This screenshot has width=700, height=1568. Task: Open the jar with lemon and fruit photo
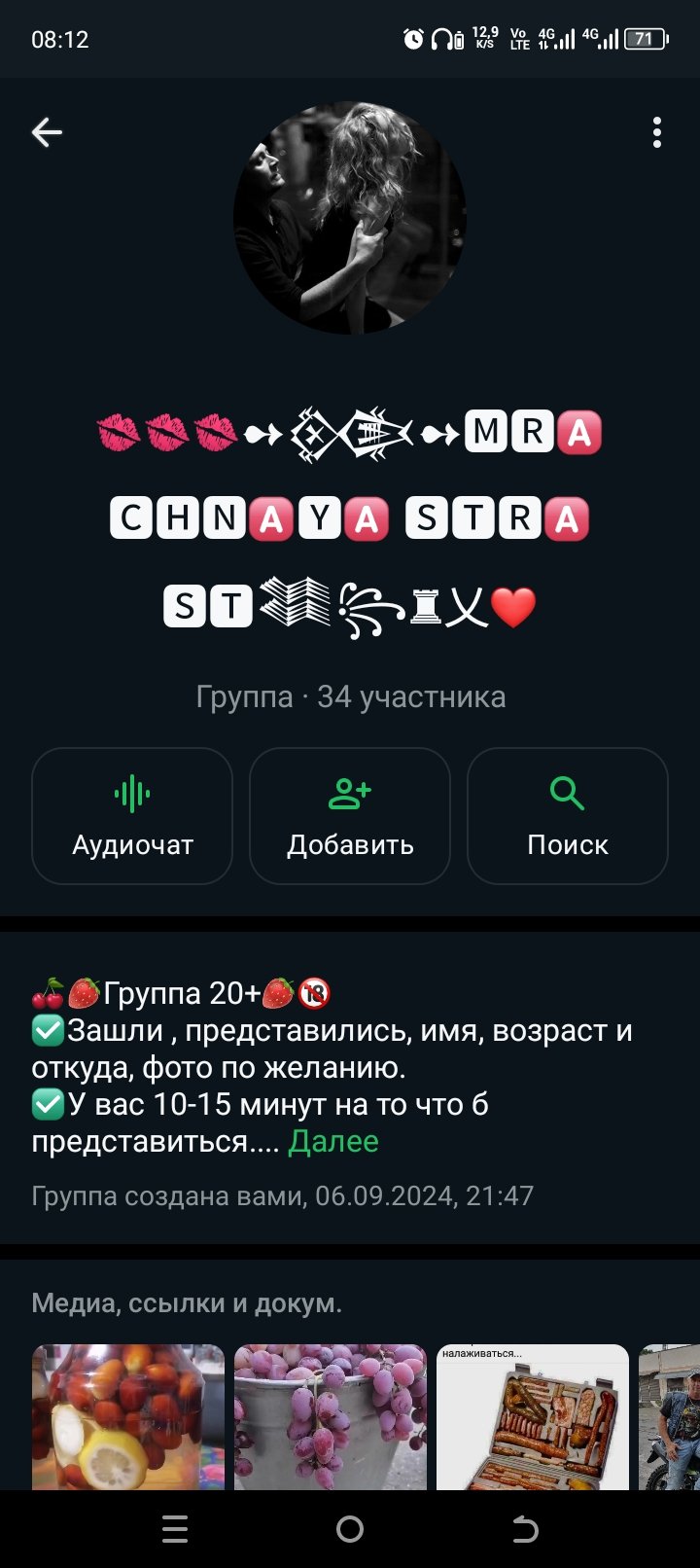coord(128,1417)
